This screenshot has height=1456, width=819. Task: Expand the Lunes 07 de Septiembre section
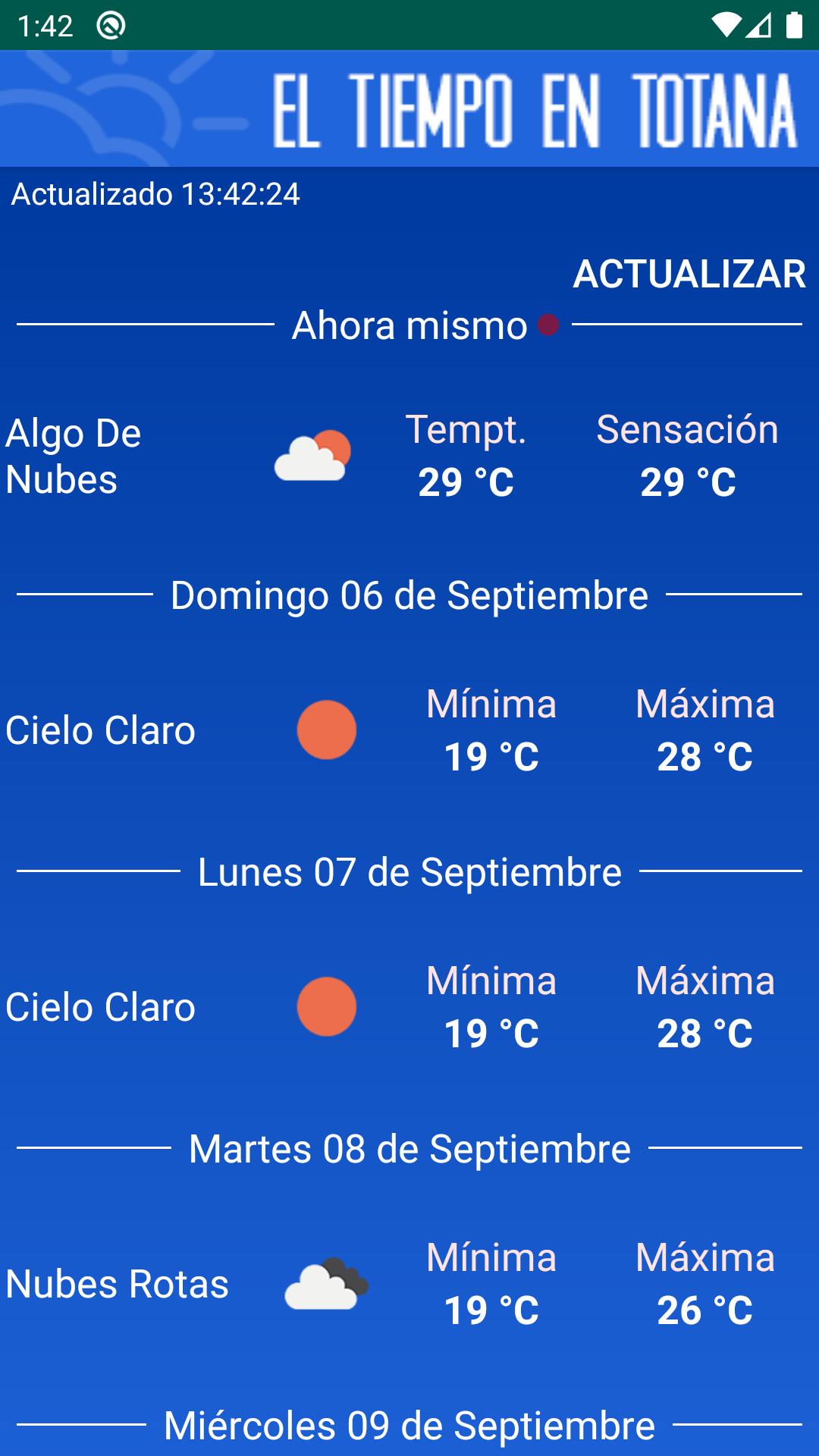409,873
